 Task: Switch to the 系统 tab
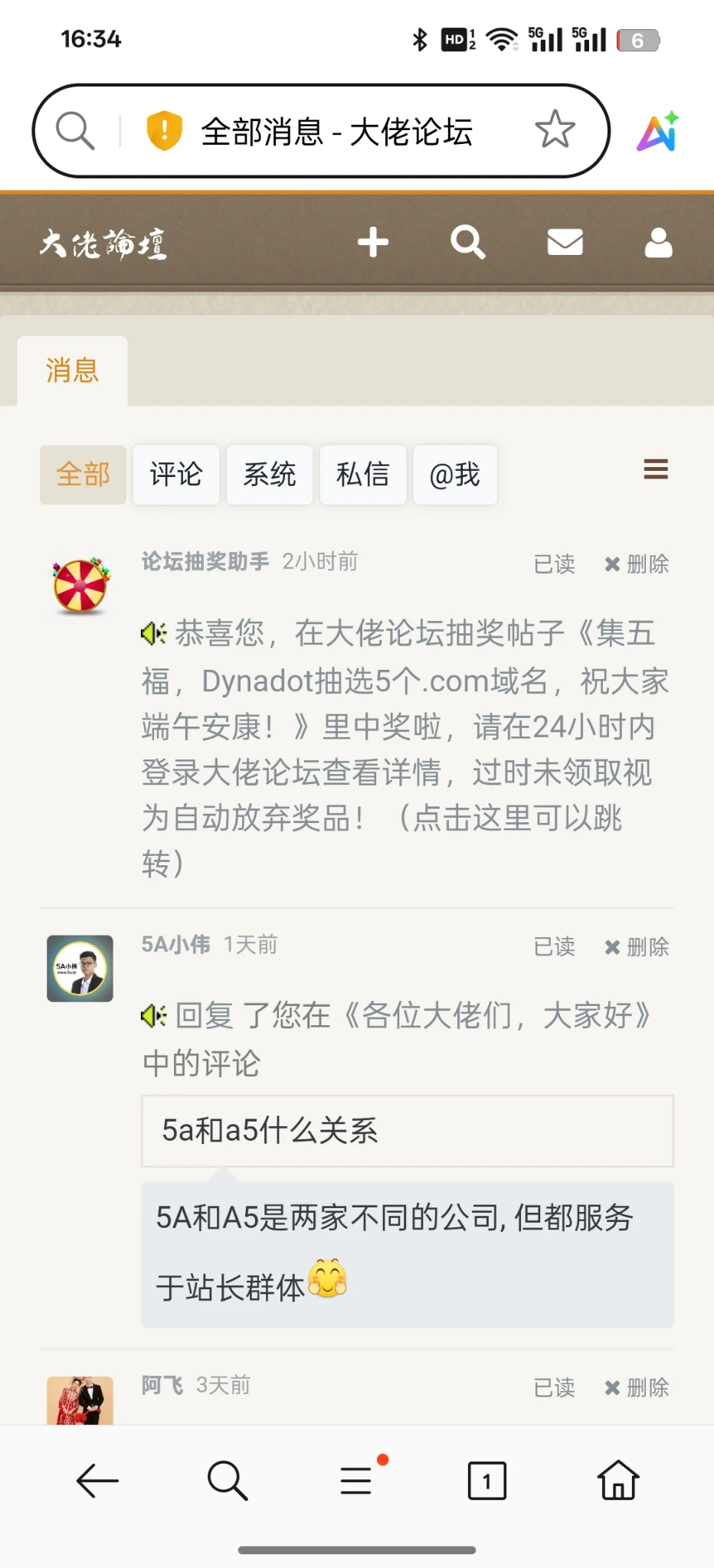click(270, 475)
